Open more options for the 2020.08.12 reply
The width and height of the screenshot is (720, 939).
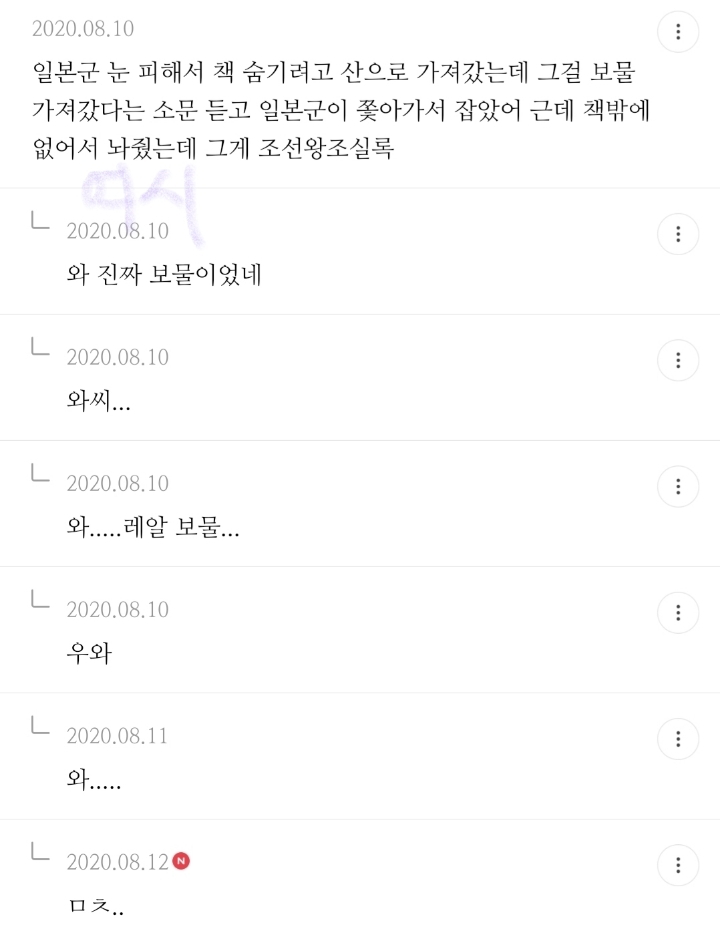(x=678, y=865)
